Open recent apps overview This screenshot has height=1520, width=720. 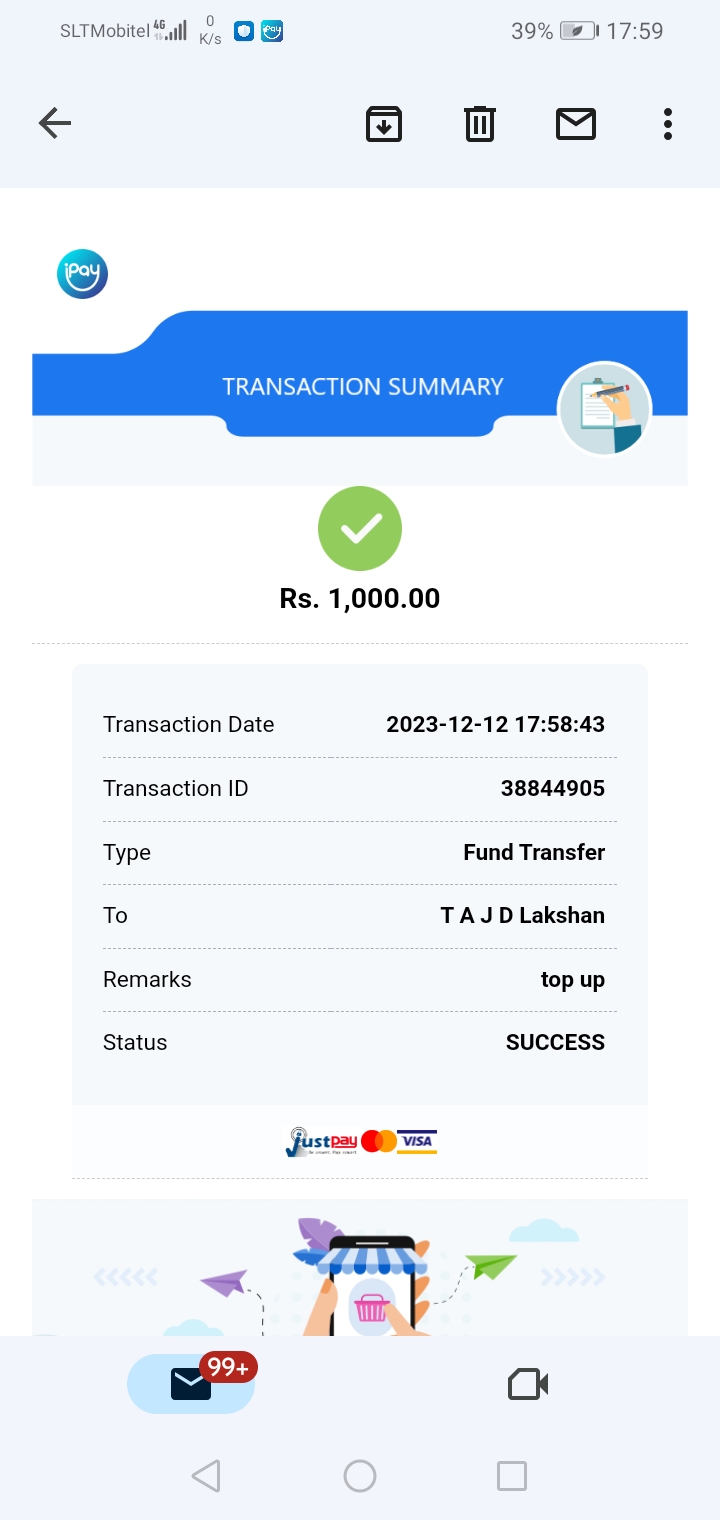(x=512, y=1476)
